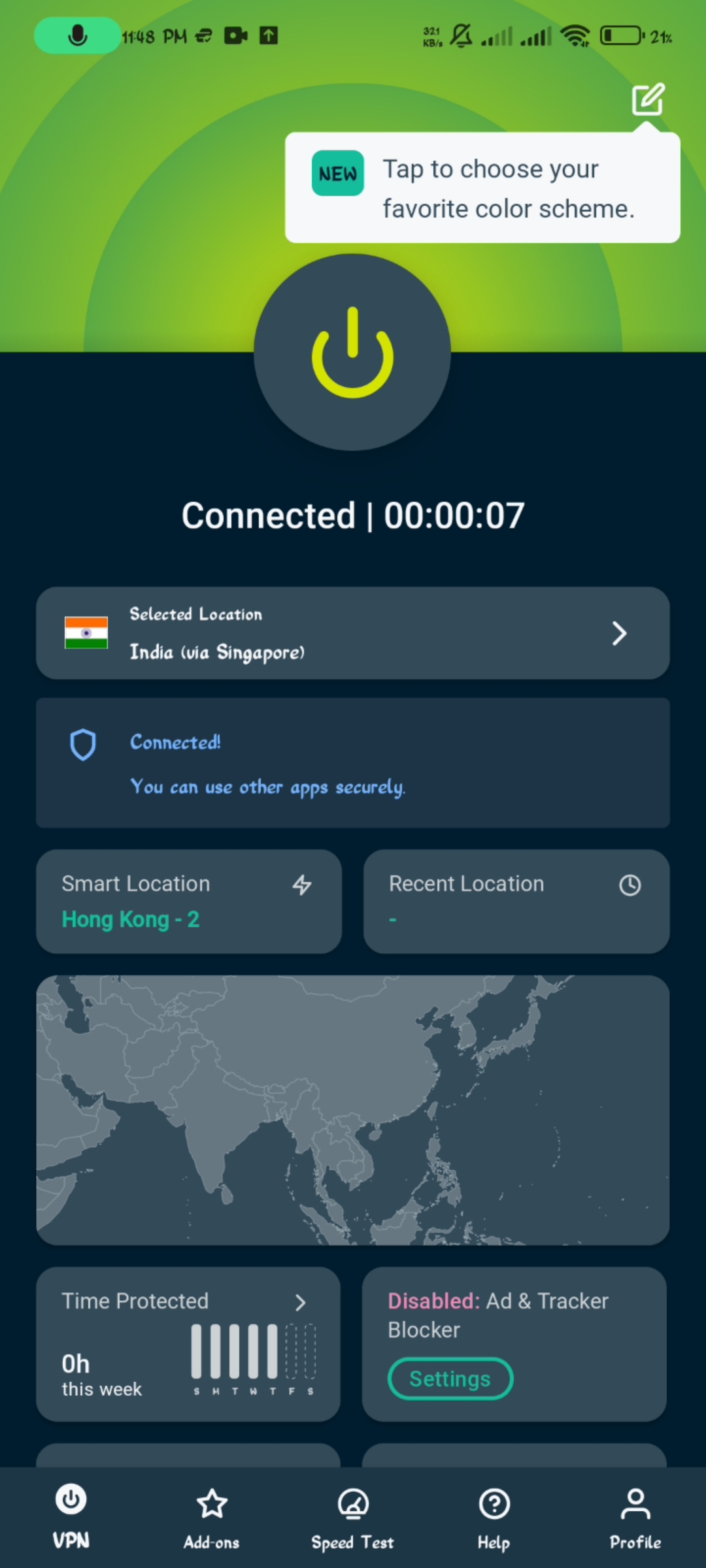
Task: Switch to the Add-ons tab
Action: pyautogui.click(x=211, y=1518)
